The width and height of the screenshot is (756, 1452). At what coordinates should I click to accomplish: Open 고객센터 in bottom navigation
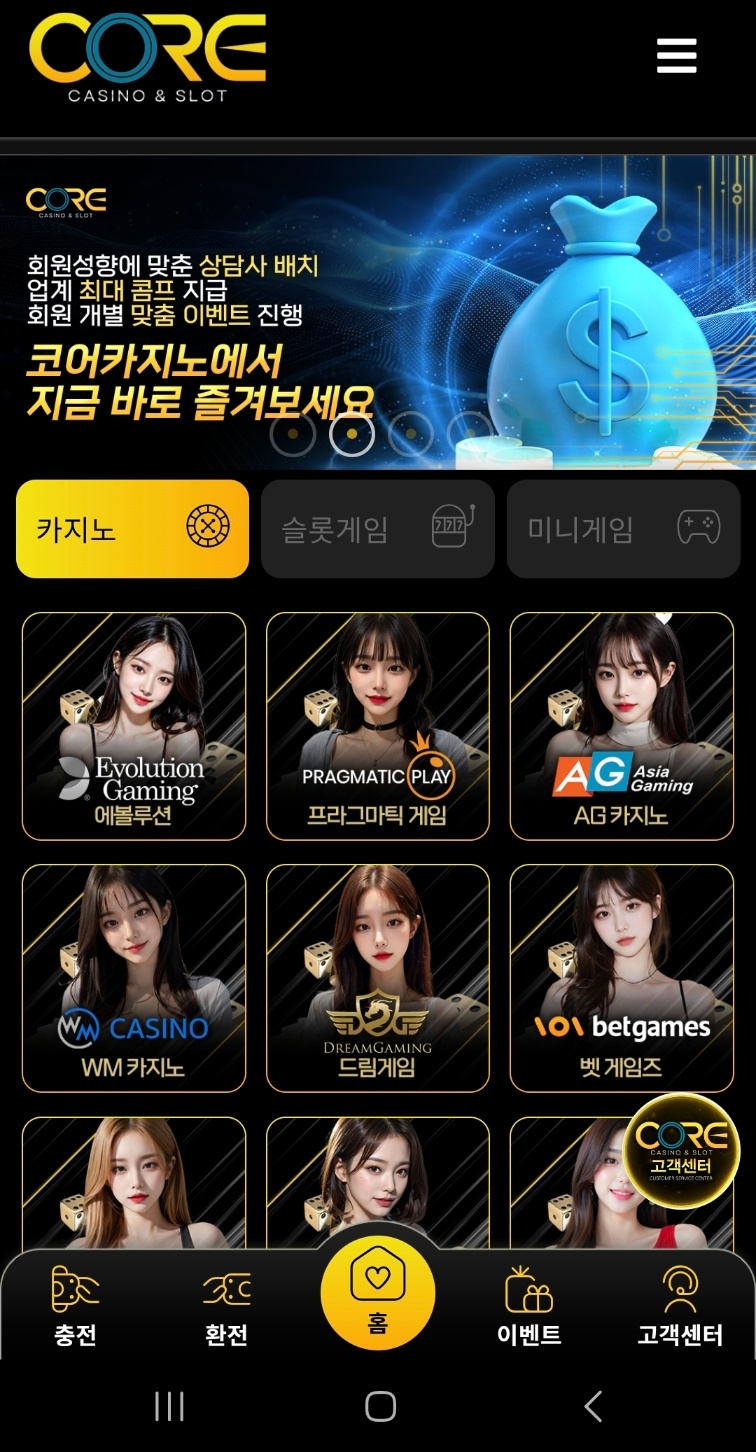coord(680,1306)
